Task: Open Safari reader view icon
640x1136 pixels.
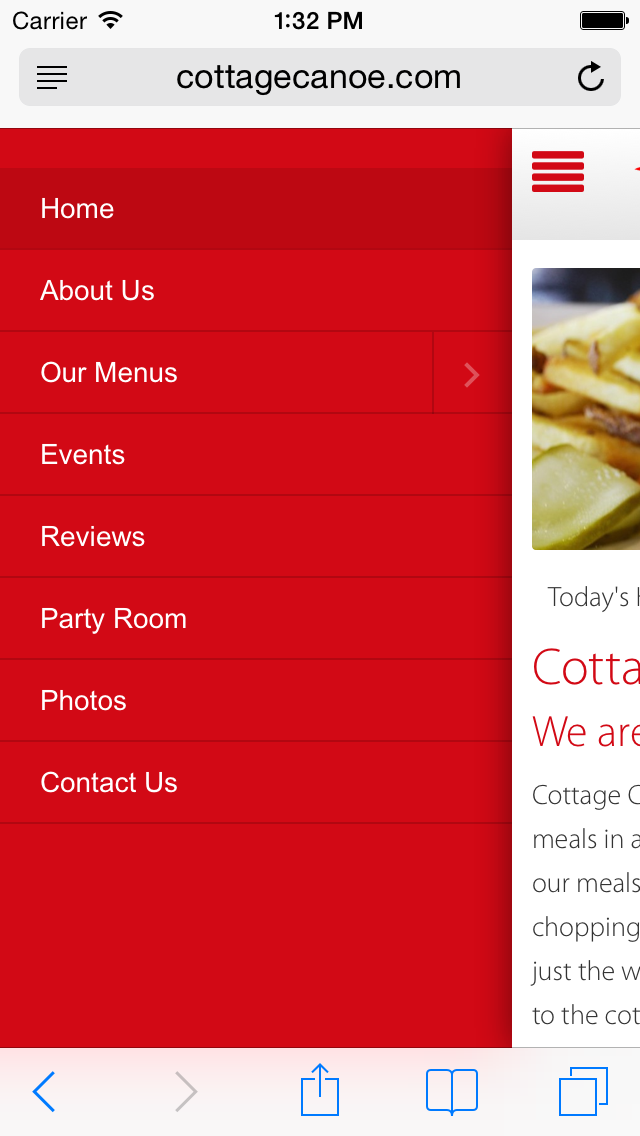Action: coord(52,77)
